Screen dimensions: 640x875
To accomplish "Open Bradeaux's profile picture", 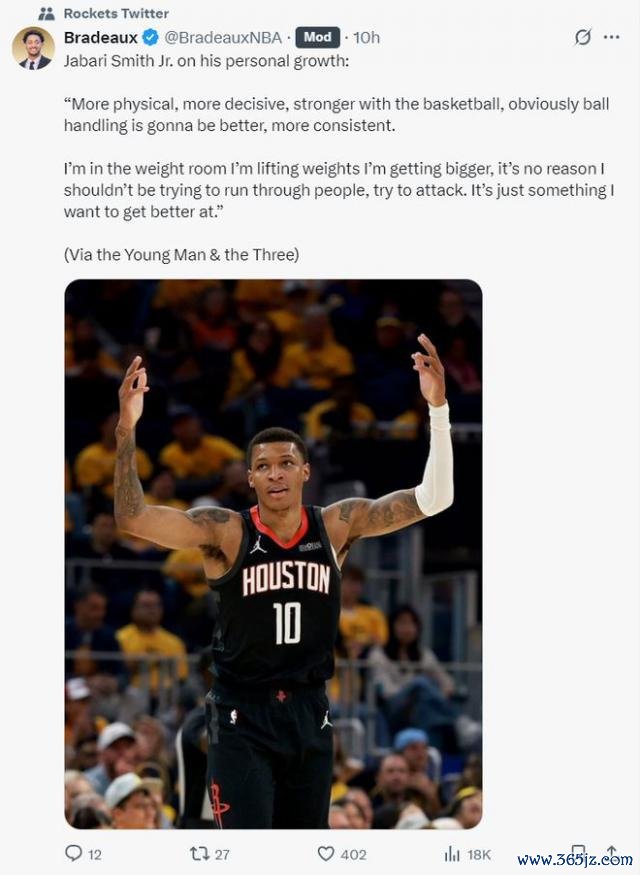I will [x=33, y=48].
